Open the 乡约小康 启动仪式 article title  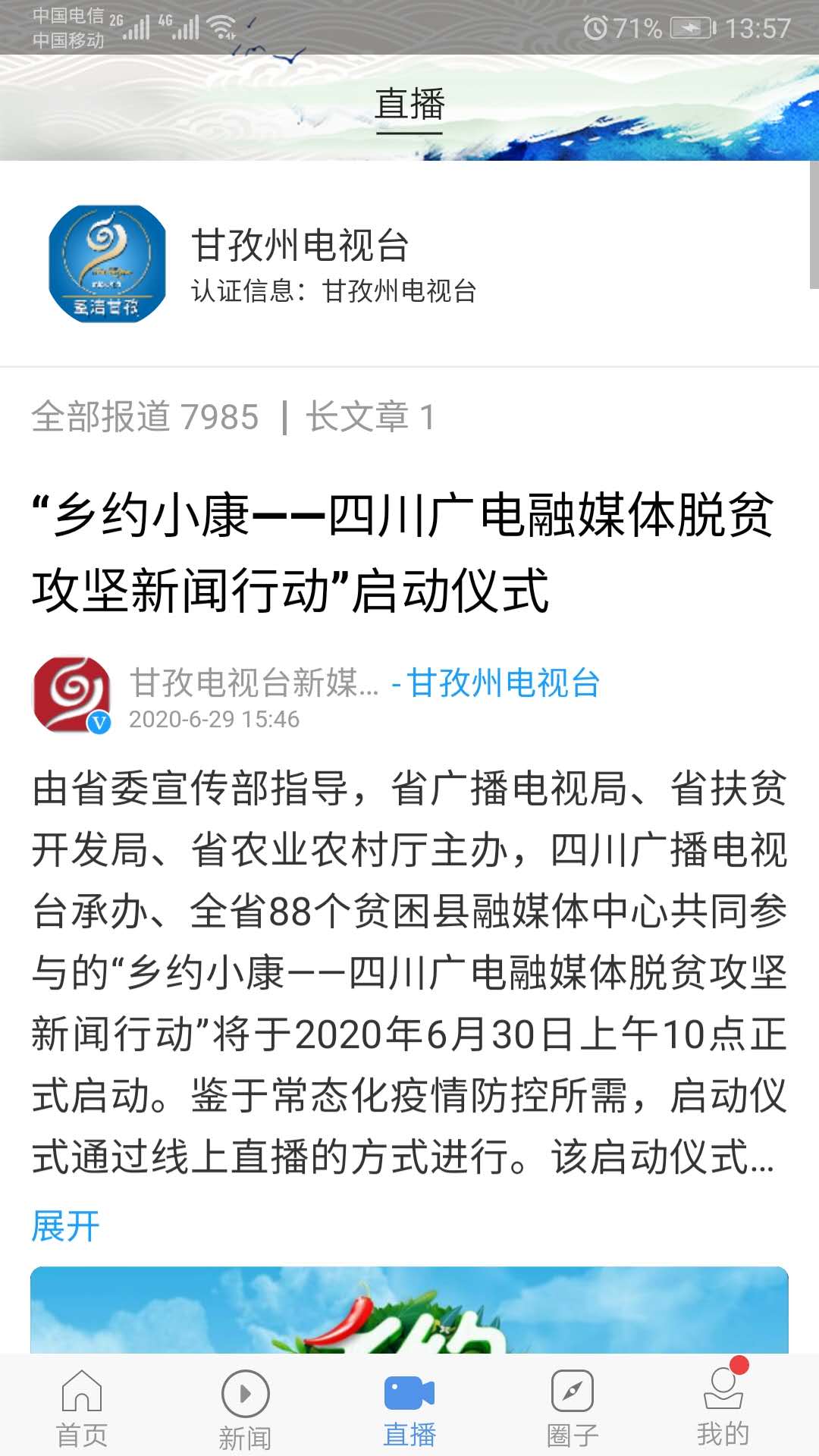[402, 552]
